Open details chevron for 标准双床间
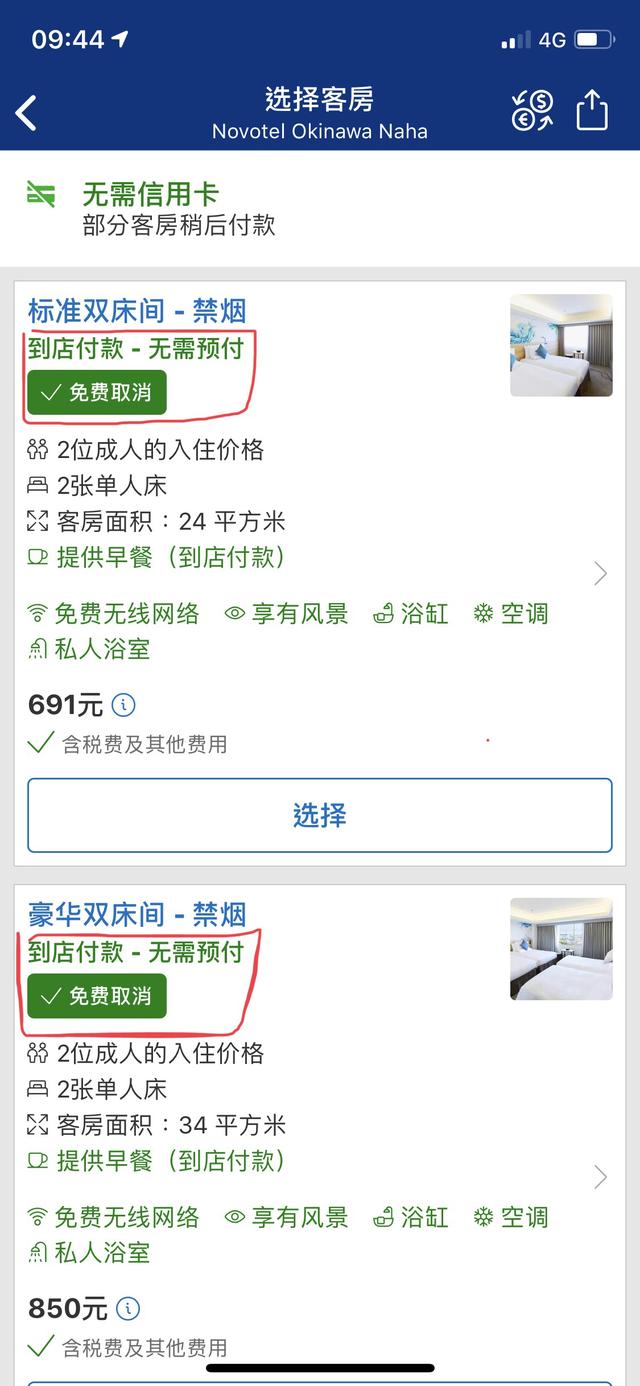This screenshot has height=1386, width=640. pos(600,573)
